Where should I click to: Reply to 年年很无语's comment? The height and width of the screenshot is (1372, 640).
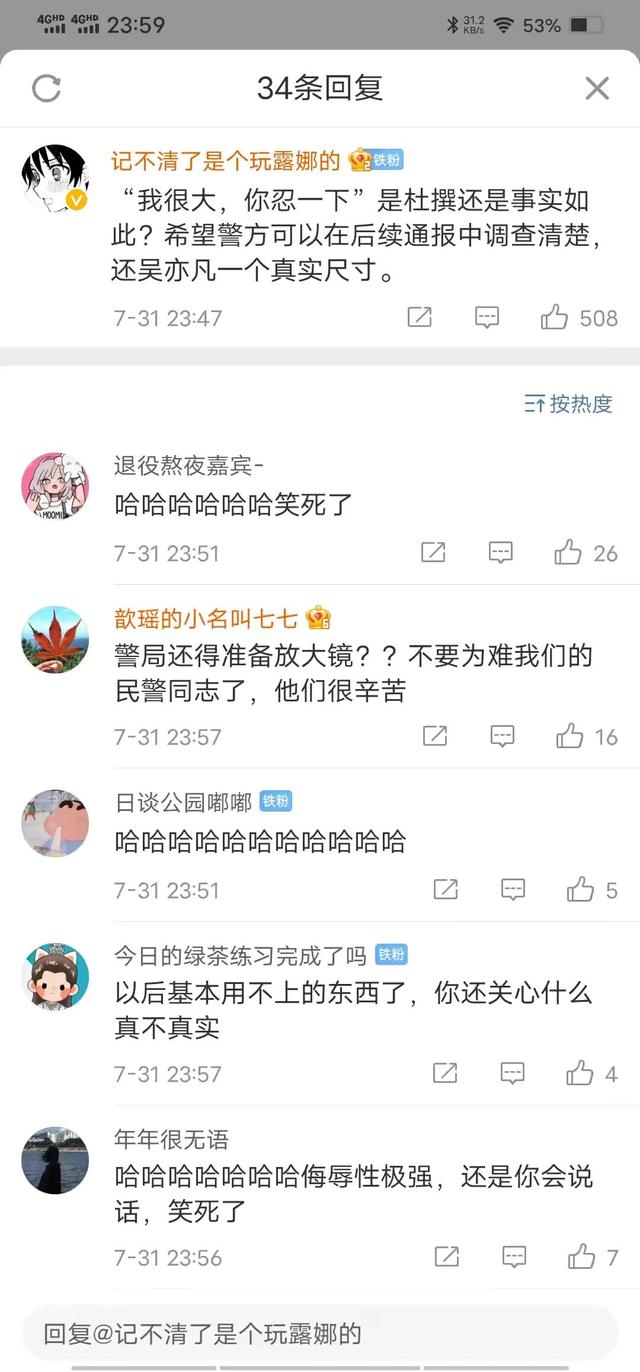pyautogui.click(x=514, y=1257)
